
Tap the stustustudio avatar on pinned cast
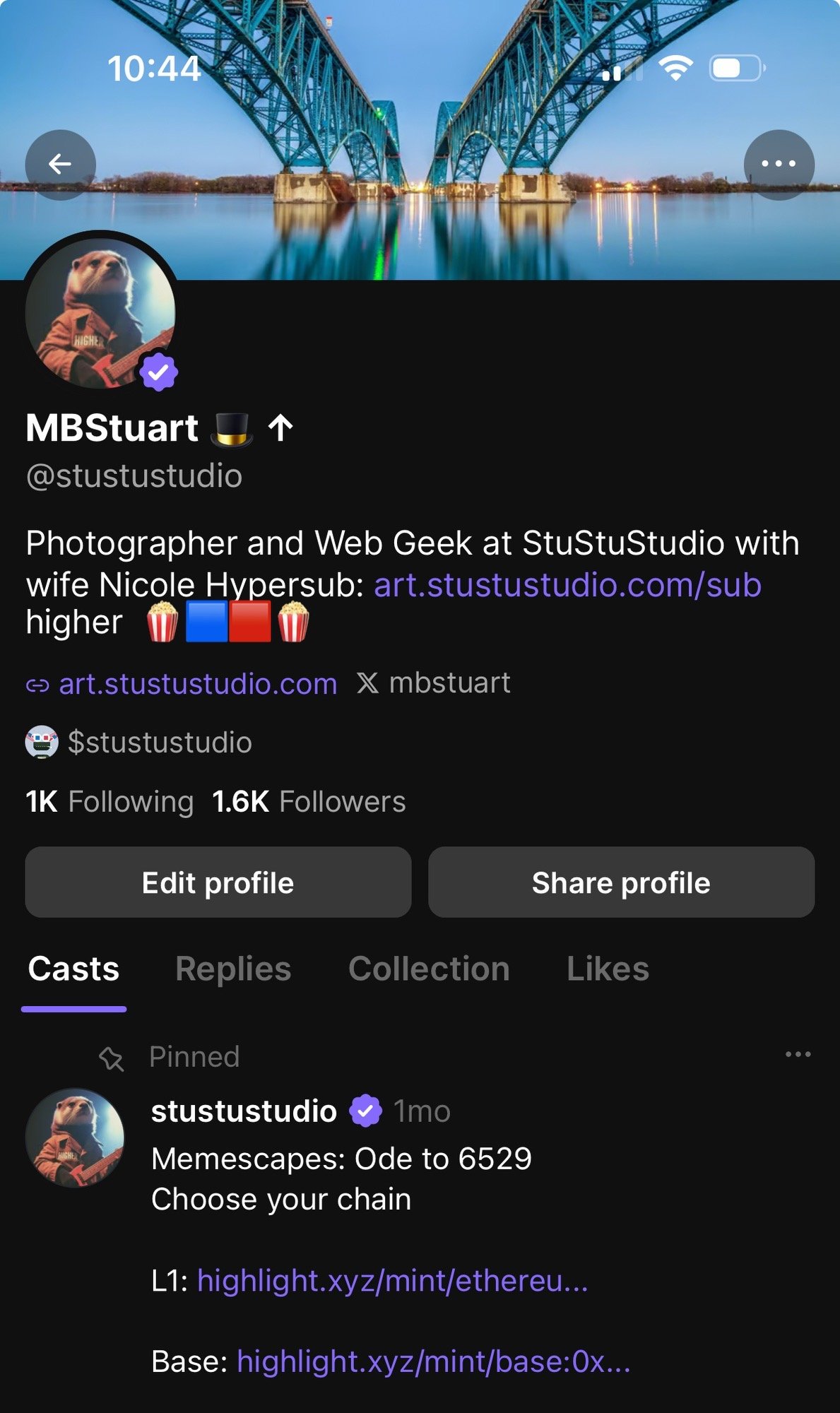pos(75,1137)
